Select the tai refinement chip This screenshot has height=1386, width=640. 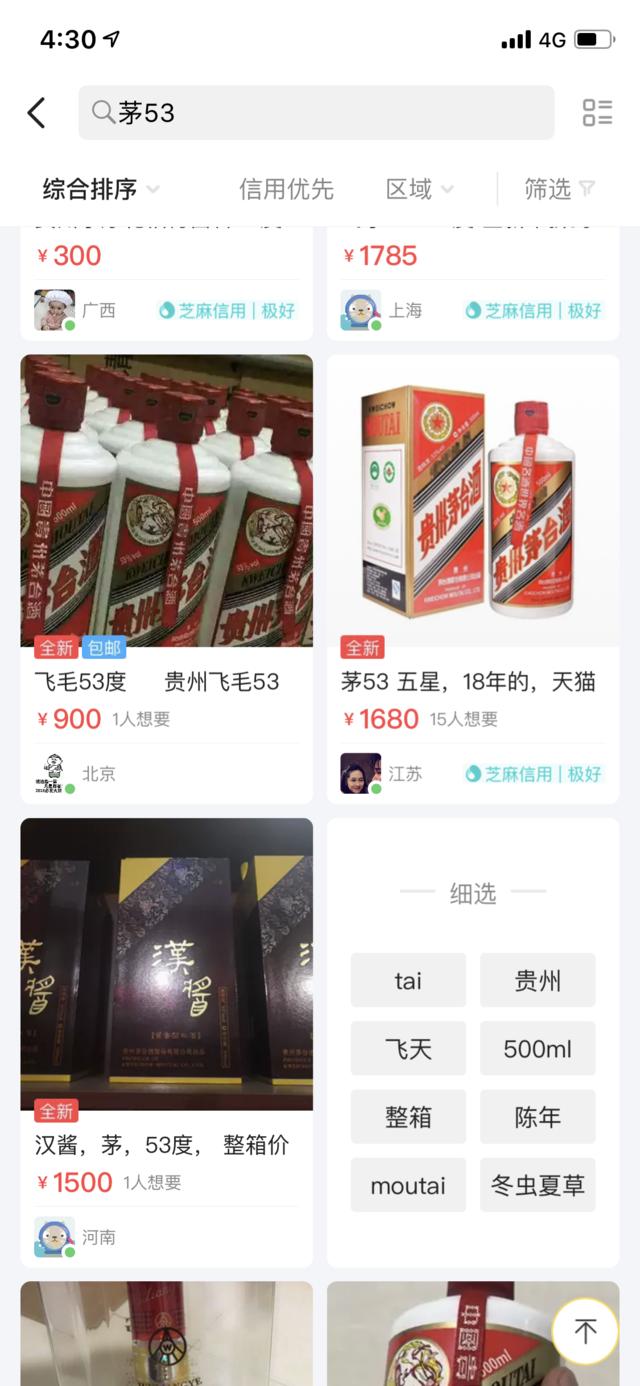[x=408, y=980]
